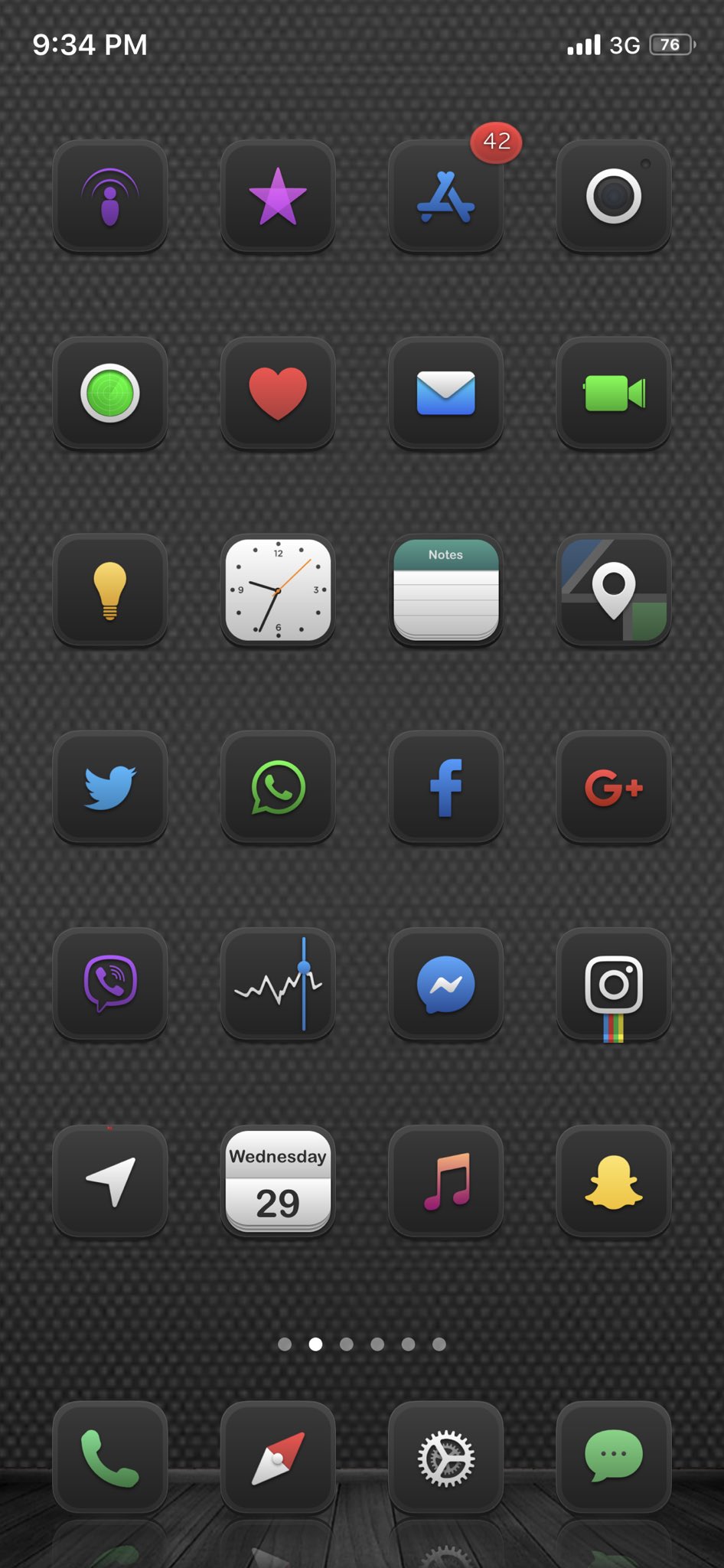Launch Google Maps
This screenshot has height=1568, width=724.
coord(614,590)
